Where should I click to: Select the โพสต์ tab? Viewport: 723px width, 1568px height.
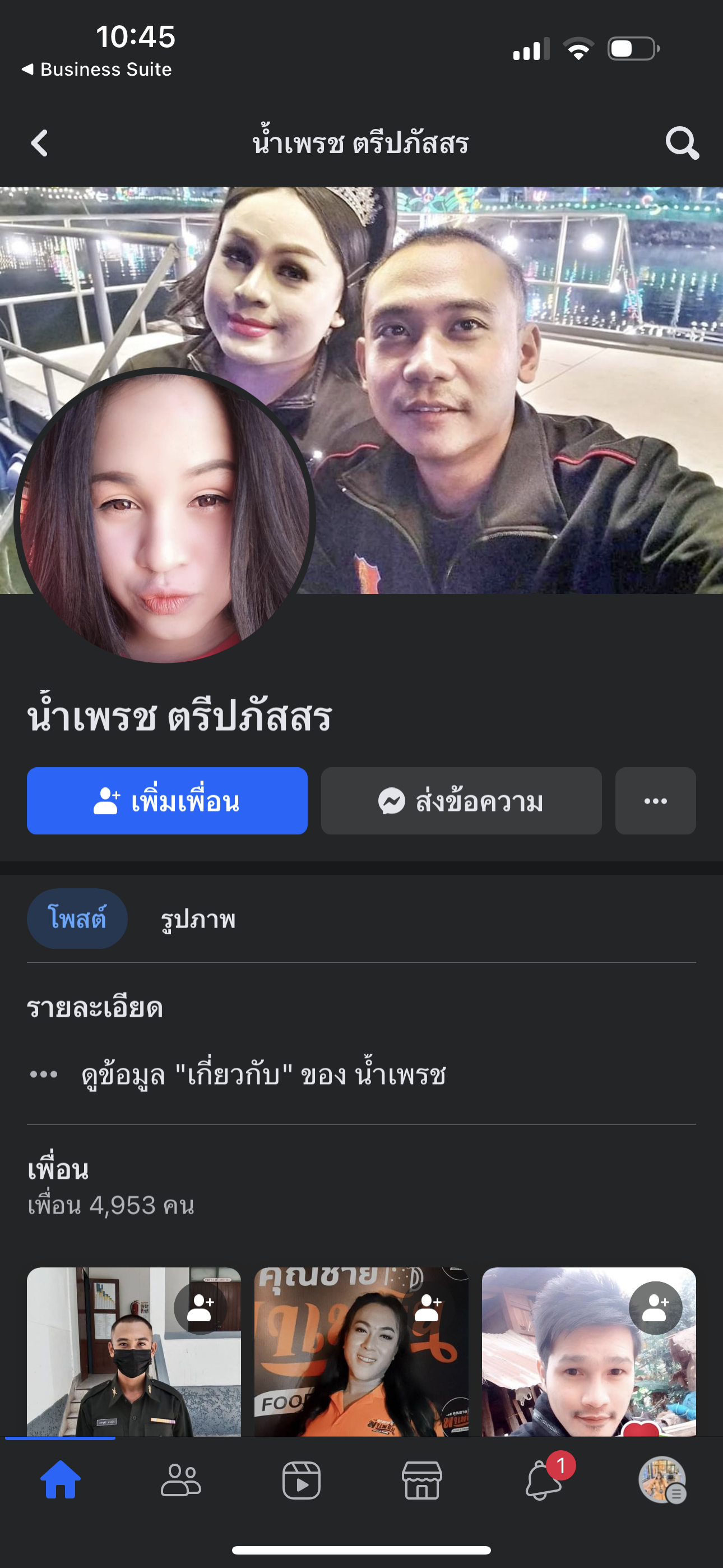click(x=77, y=919)
